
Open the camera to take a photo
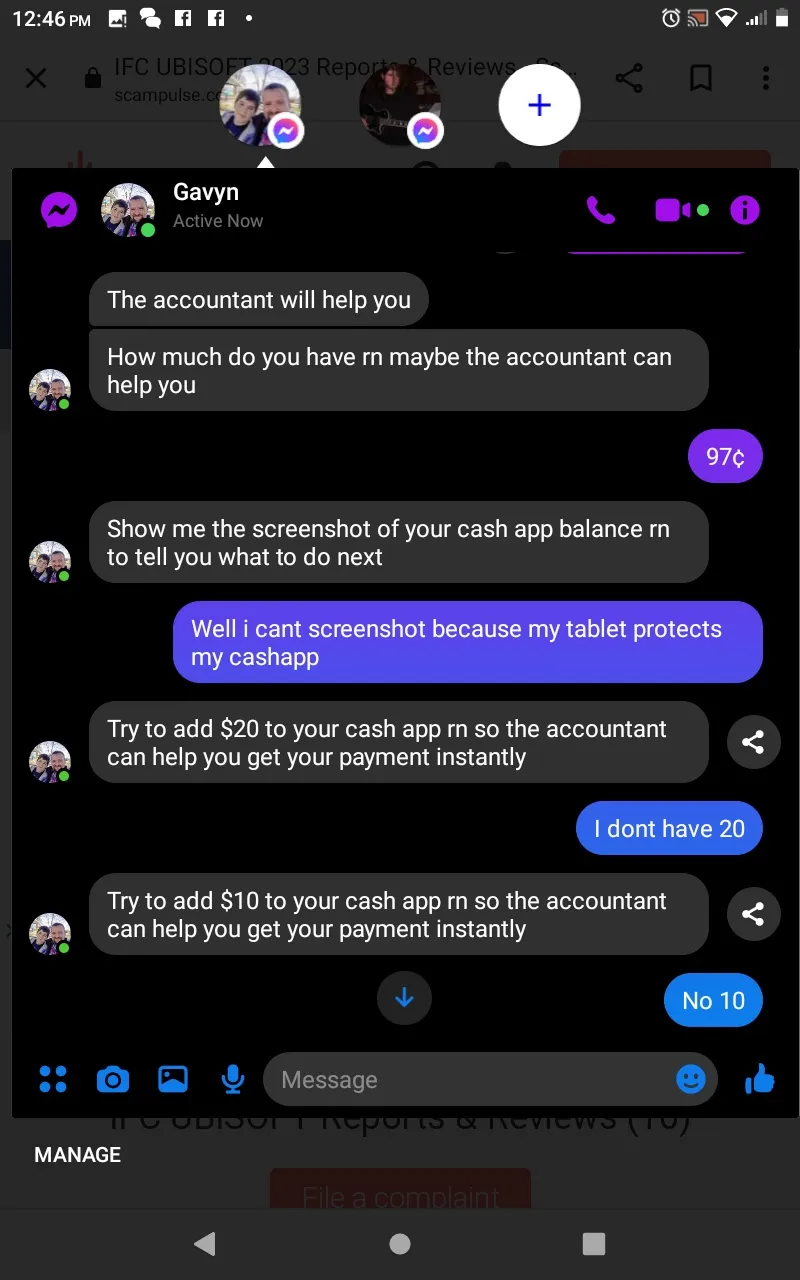(113, 1080)
